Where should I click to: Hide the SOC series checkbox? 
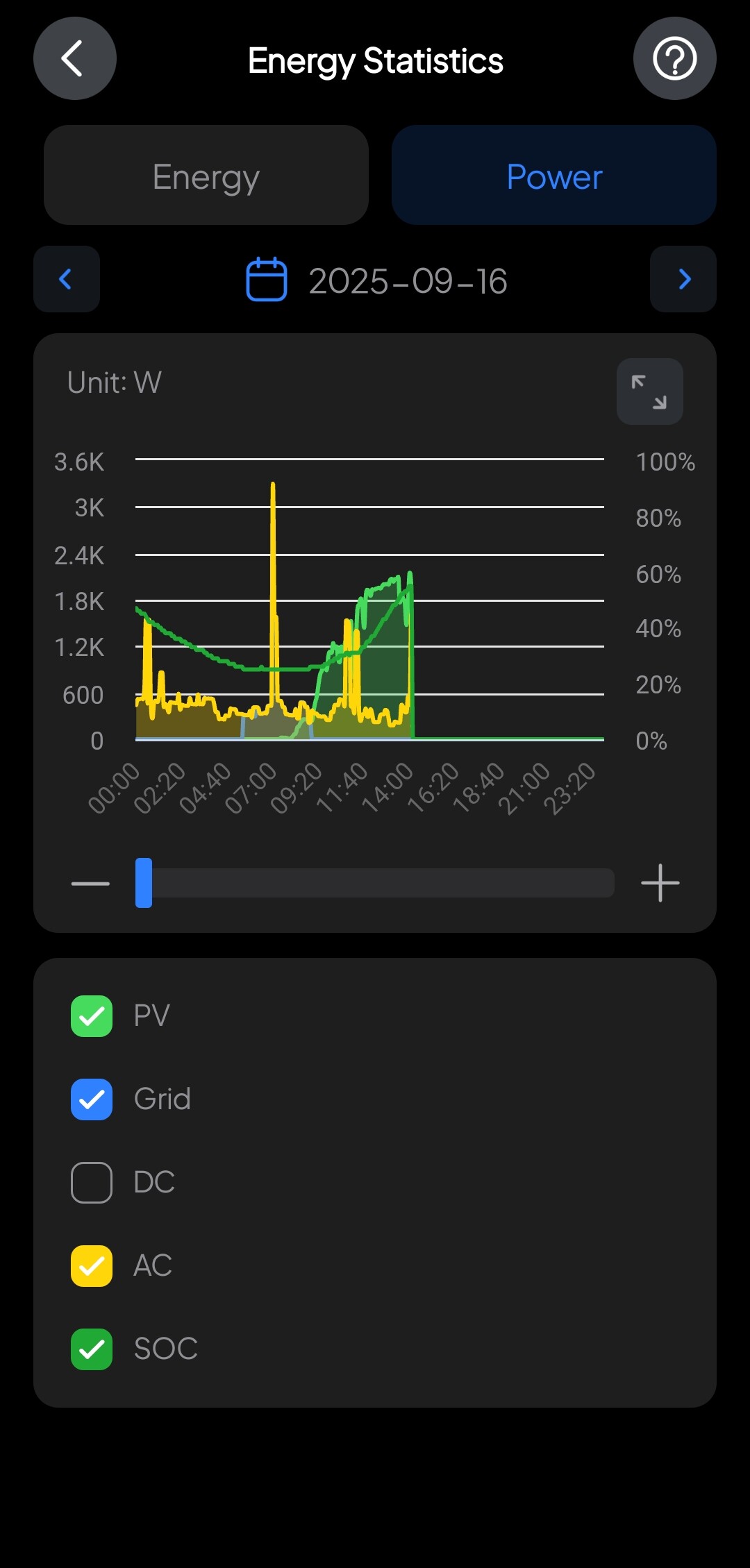(92, 1349)
